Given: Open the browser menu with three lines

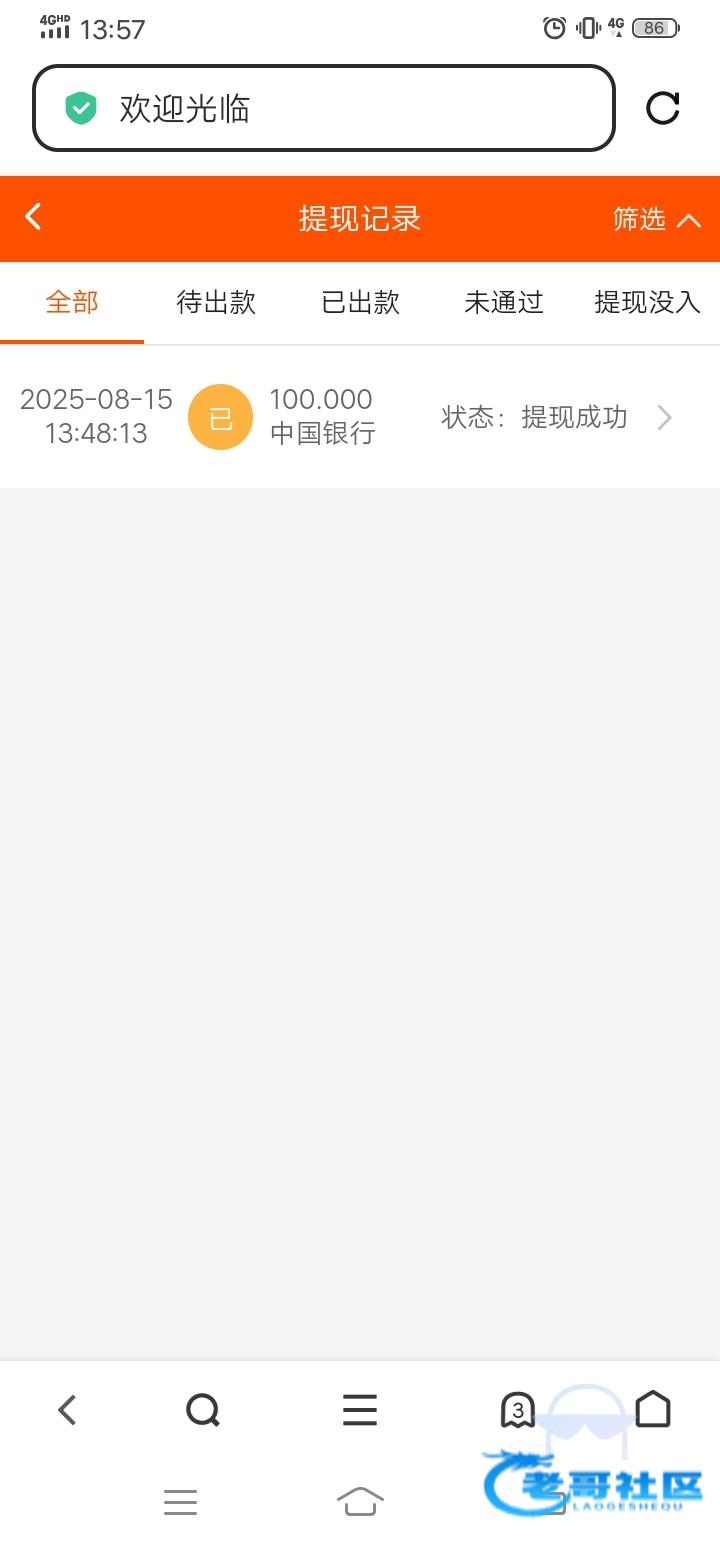Looking at the screenshot, I should pos(360,1410).
